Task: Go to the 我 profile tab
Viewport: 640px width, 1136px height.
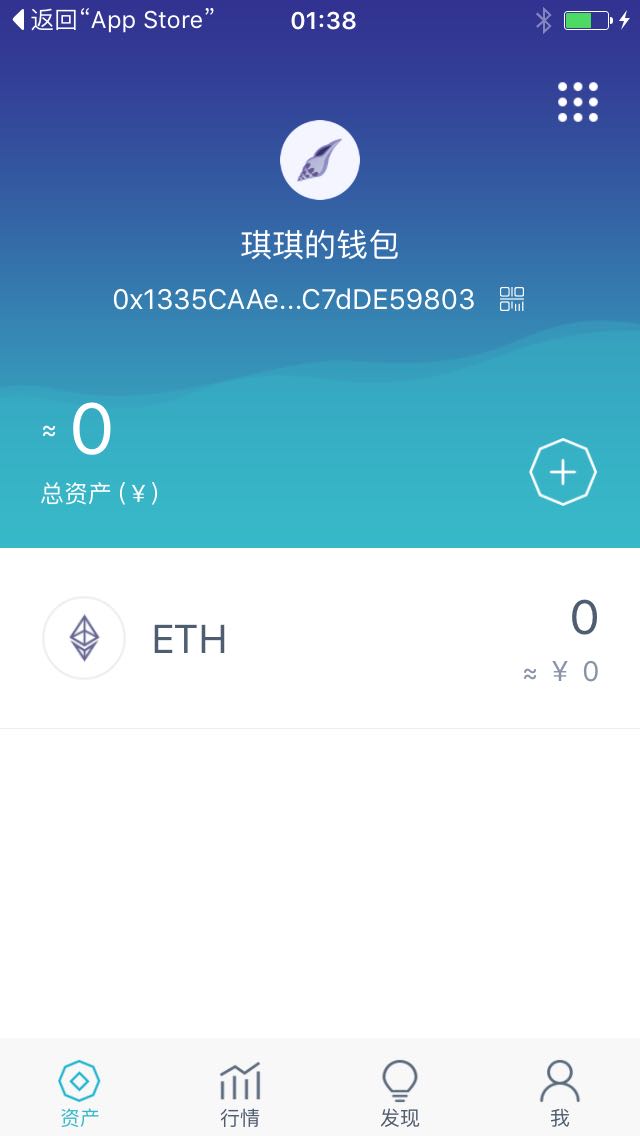Action: pos(560,1093)
